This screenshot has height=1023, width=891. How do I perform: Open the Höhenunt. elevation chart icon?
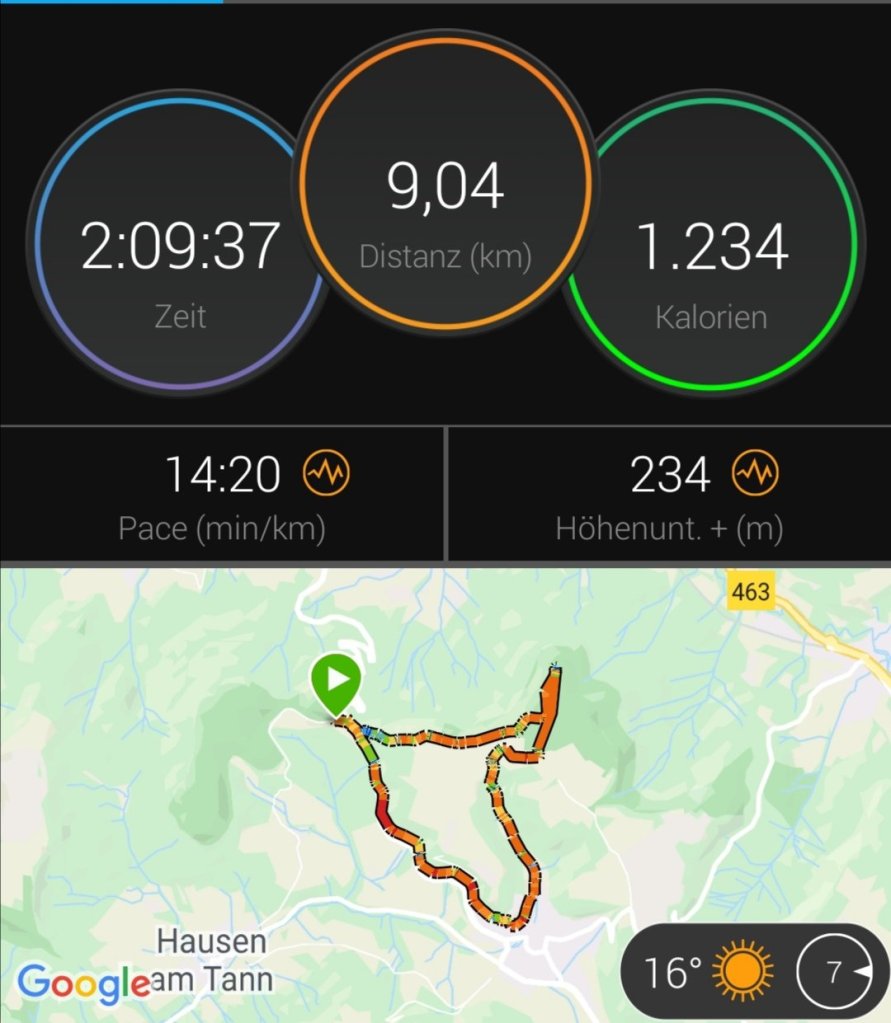755,475
